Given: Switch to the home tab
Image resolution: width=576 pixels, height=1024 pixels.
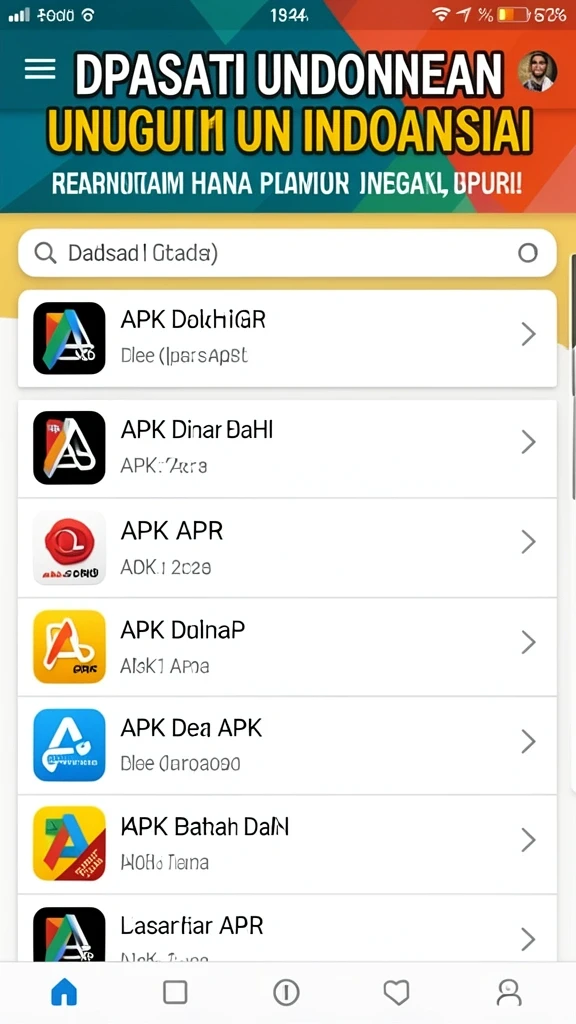Looking at the screenshot, I should pos(64,993).
